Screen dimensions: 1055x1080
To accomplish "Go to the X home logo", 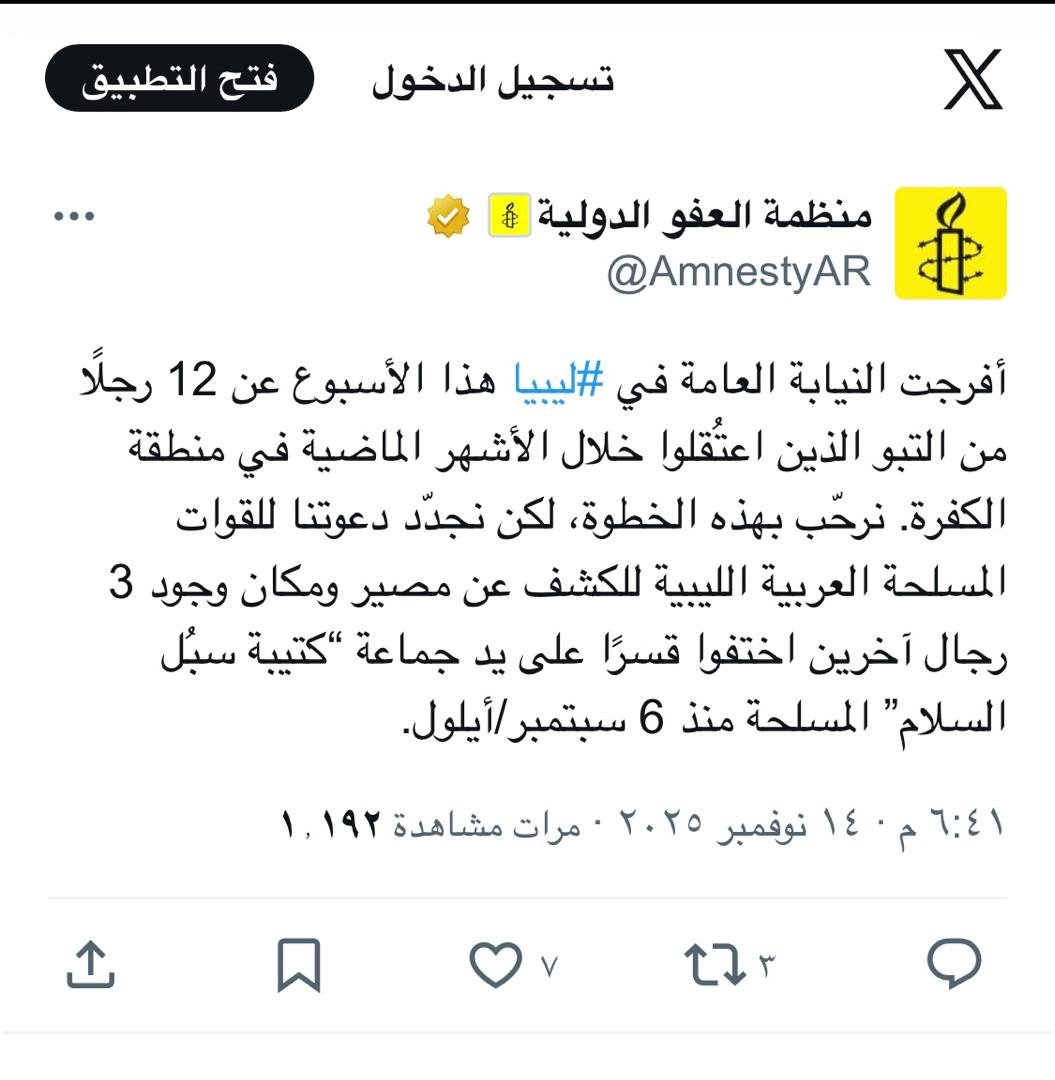I will (973, 80).
